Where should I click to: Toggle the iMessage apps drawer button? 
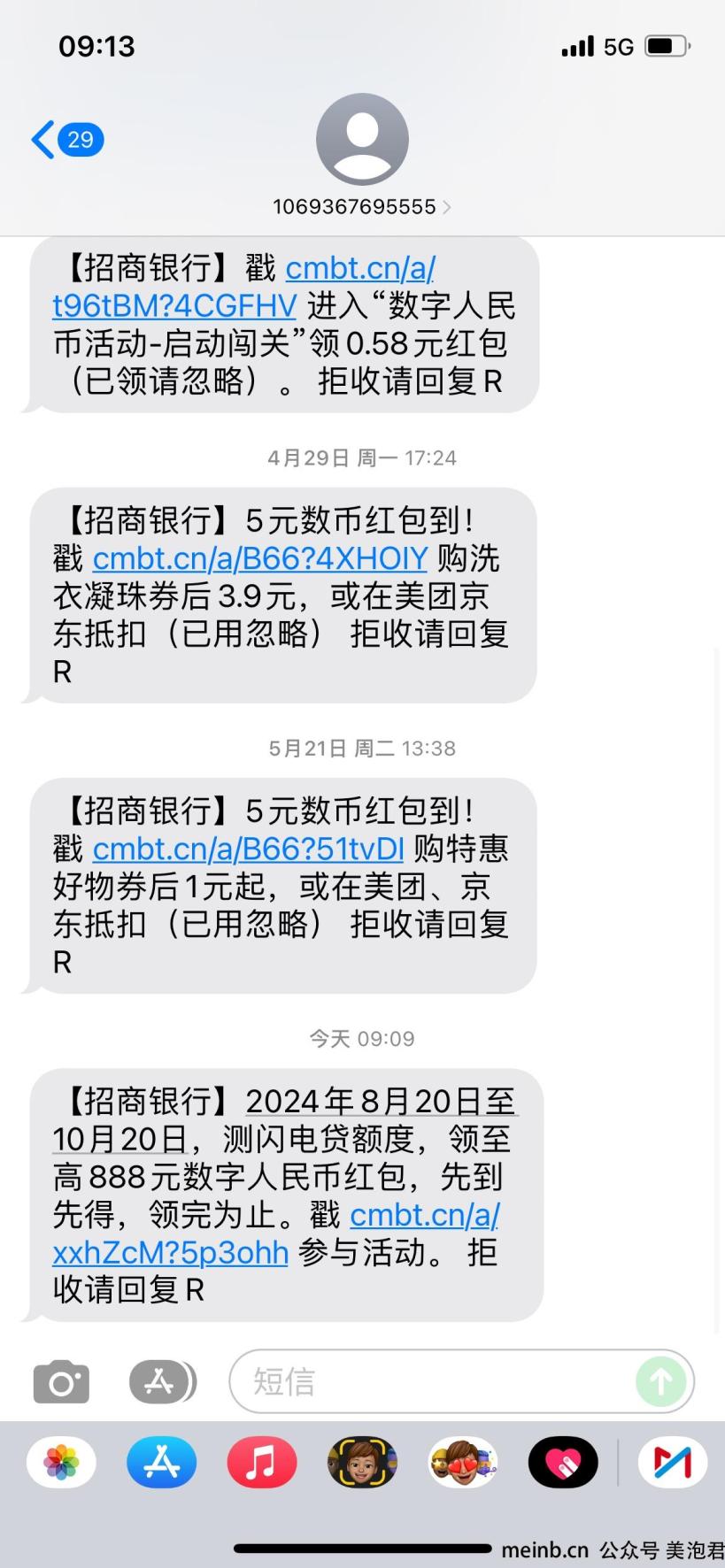click(162, 1381)
